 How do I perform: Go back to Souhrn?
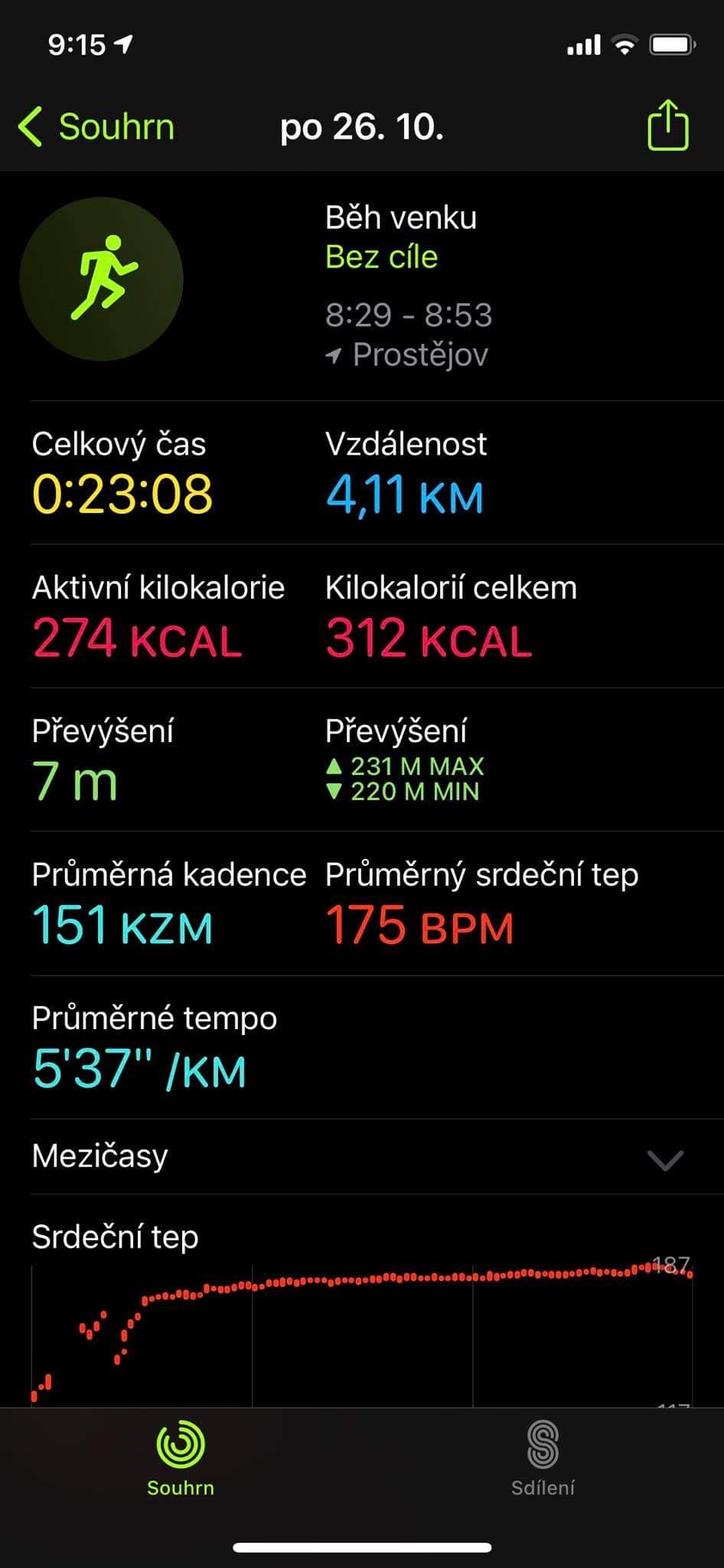click(96, 126)
